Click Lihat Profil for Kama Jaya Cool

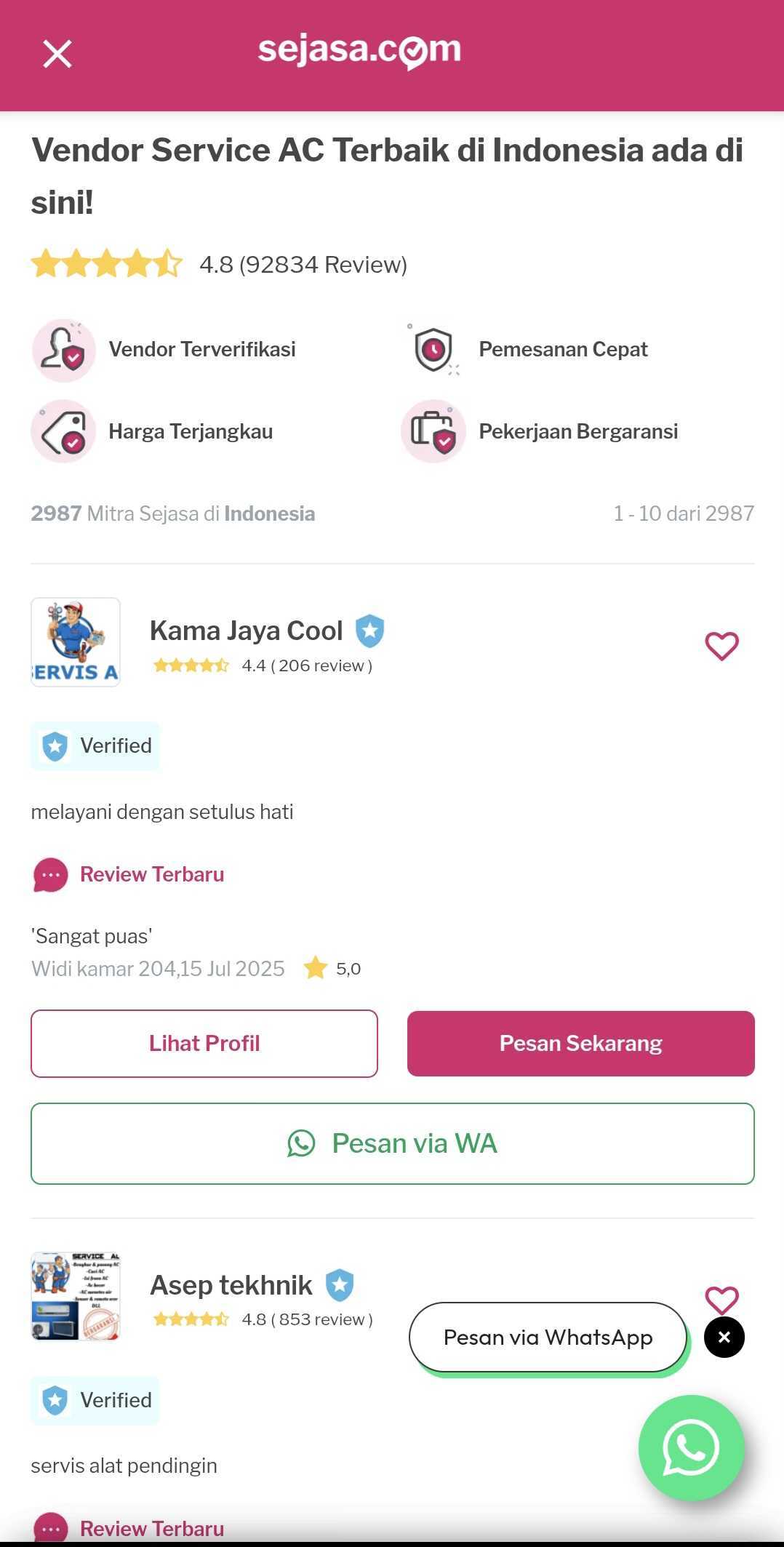tap(204, 1043)
